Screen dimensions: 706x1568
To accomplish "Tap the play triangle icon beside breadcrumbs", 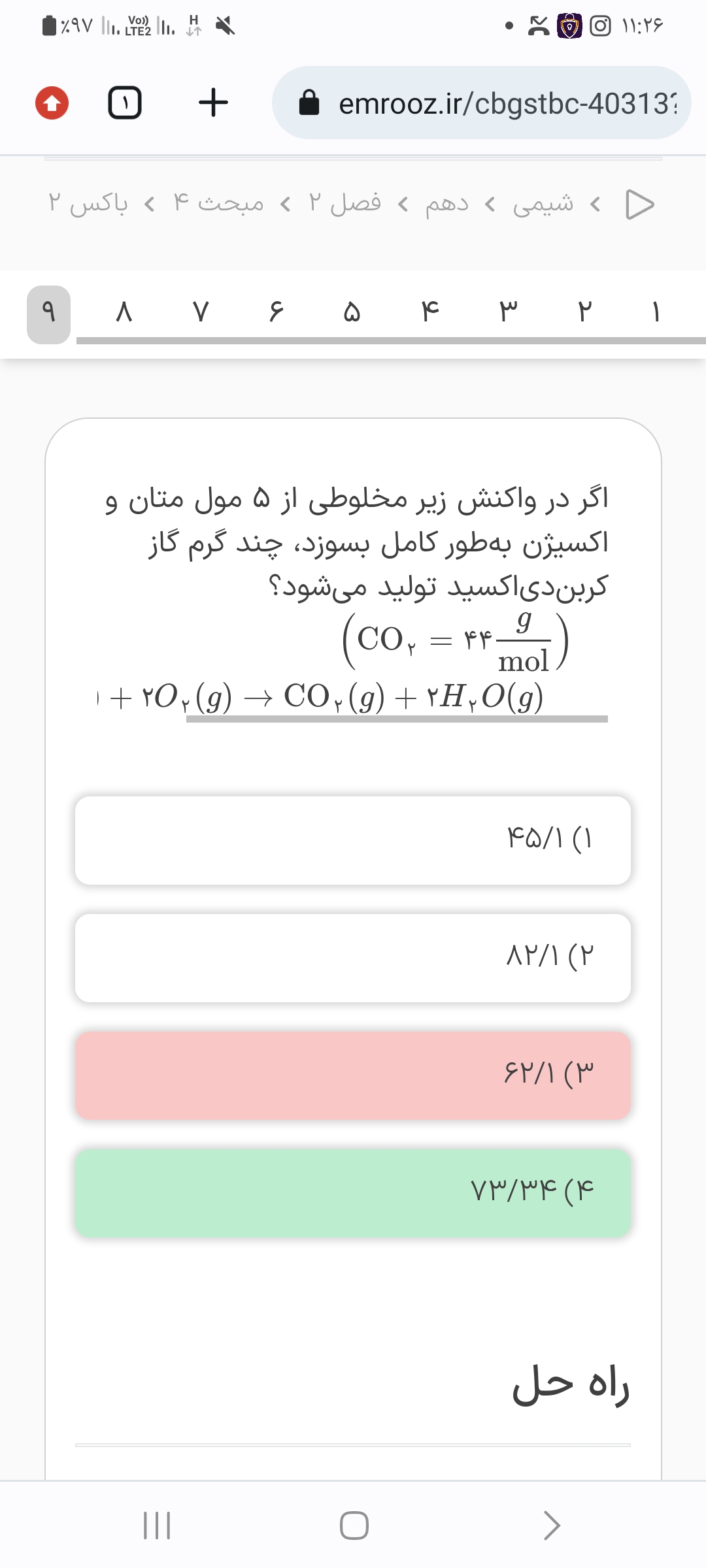I will click(639, 204).
